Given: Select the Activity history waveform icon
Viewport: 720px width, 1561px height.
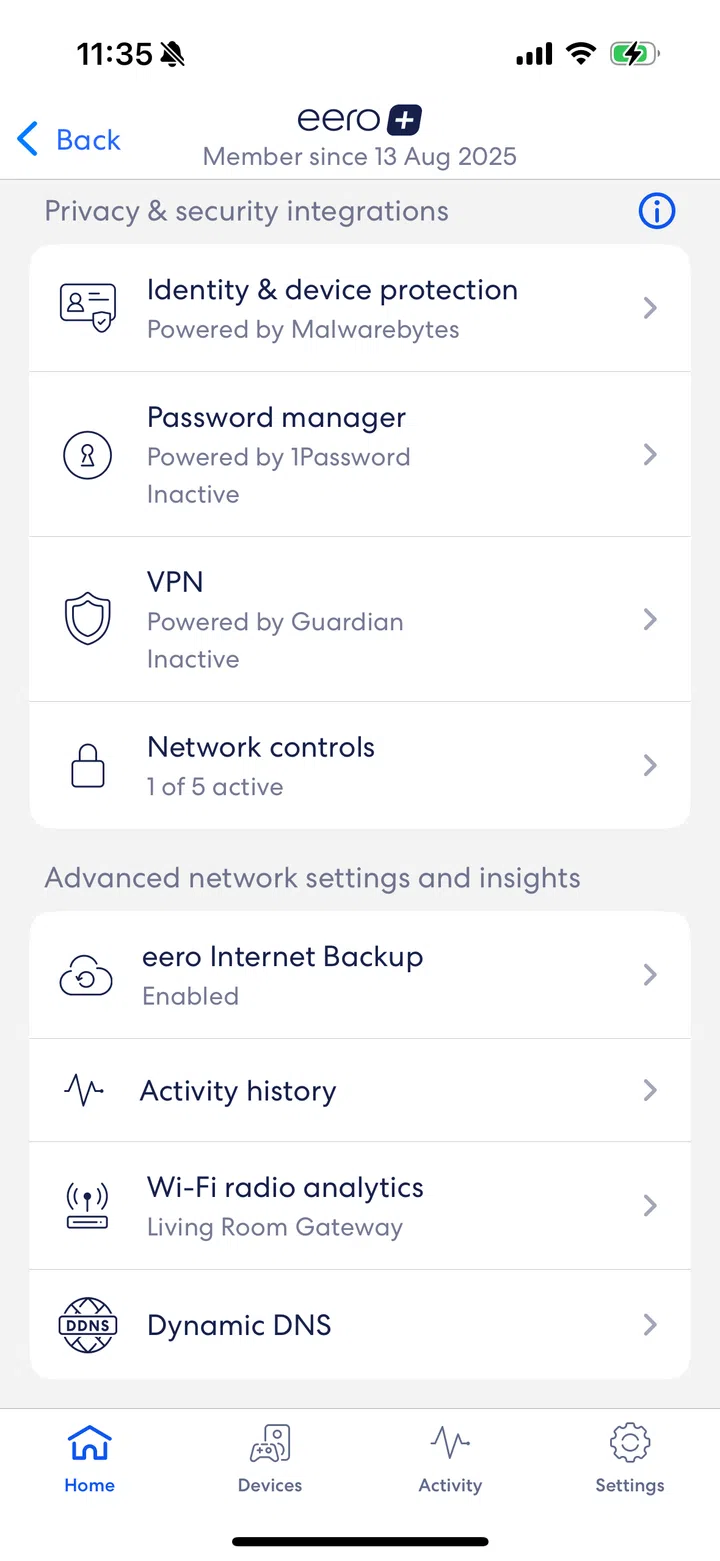Looking at the screenshot, I should point(84,1090).
